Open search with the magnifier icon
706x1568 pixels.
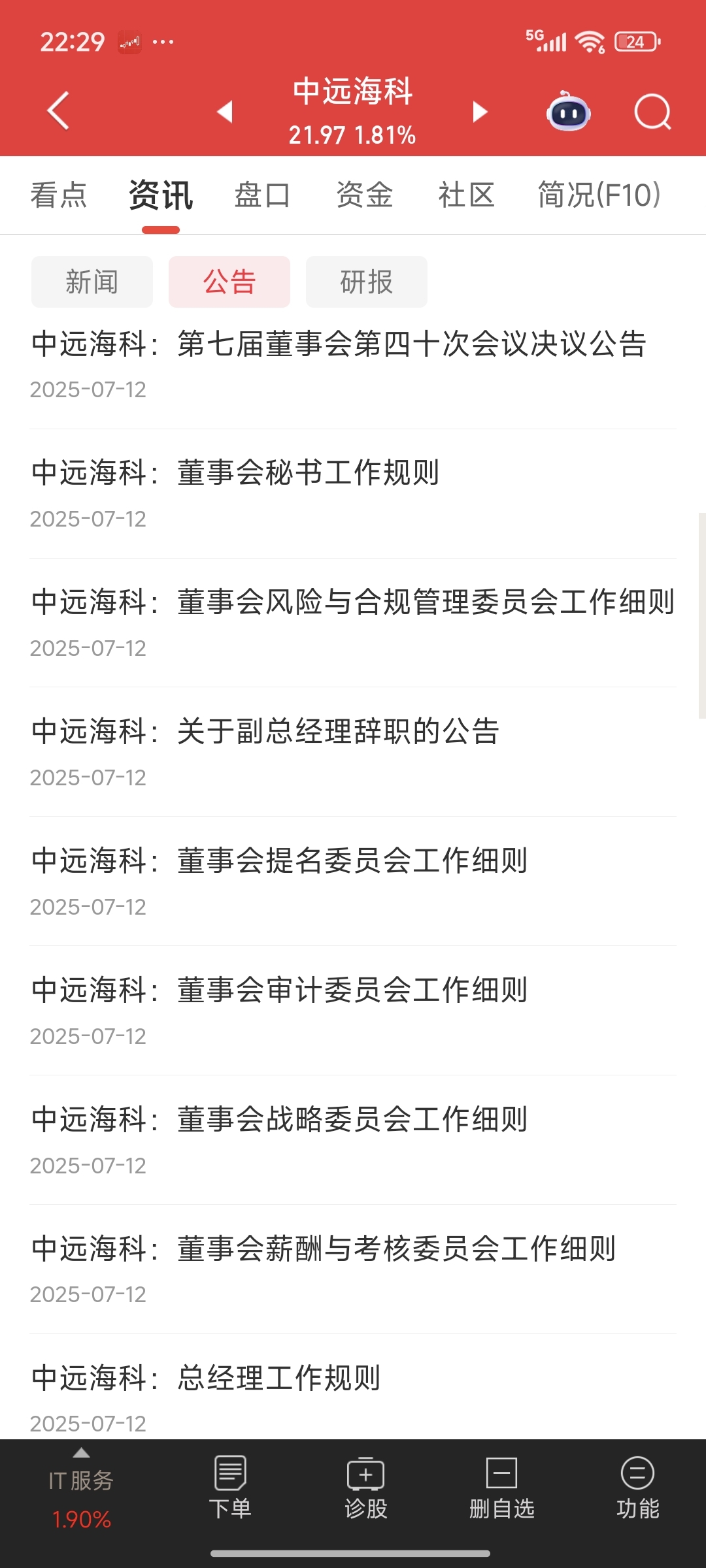[653, 112]
